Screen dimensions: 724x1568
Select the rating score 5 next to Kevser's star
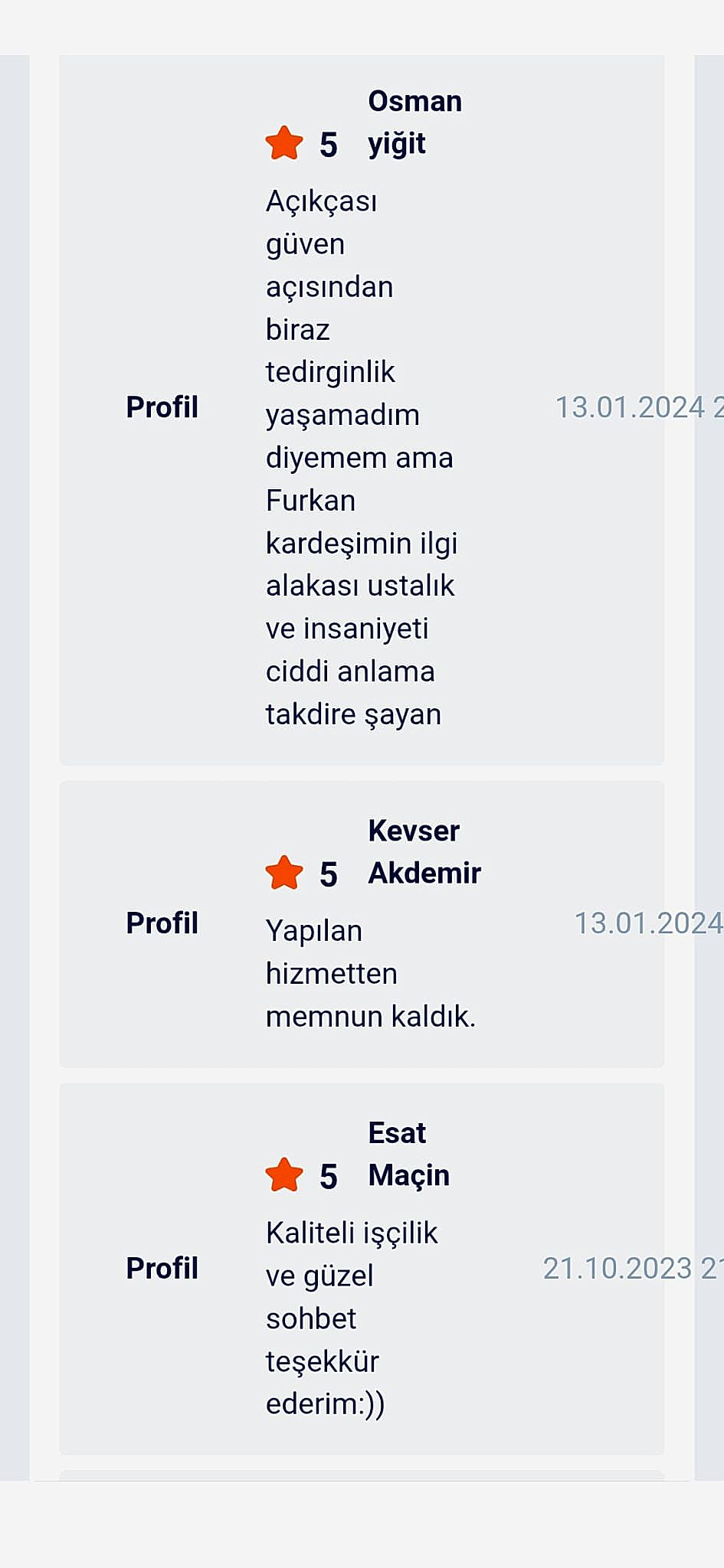[329, 873]
